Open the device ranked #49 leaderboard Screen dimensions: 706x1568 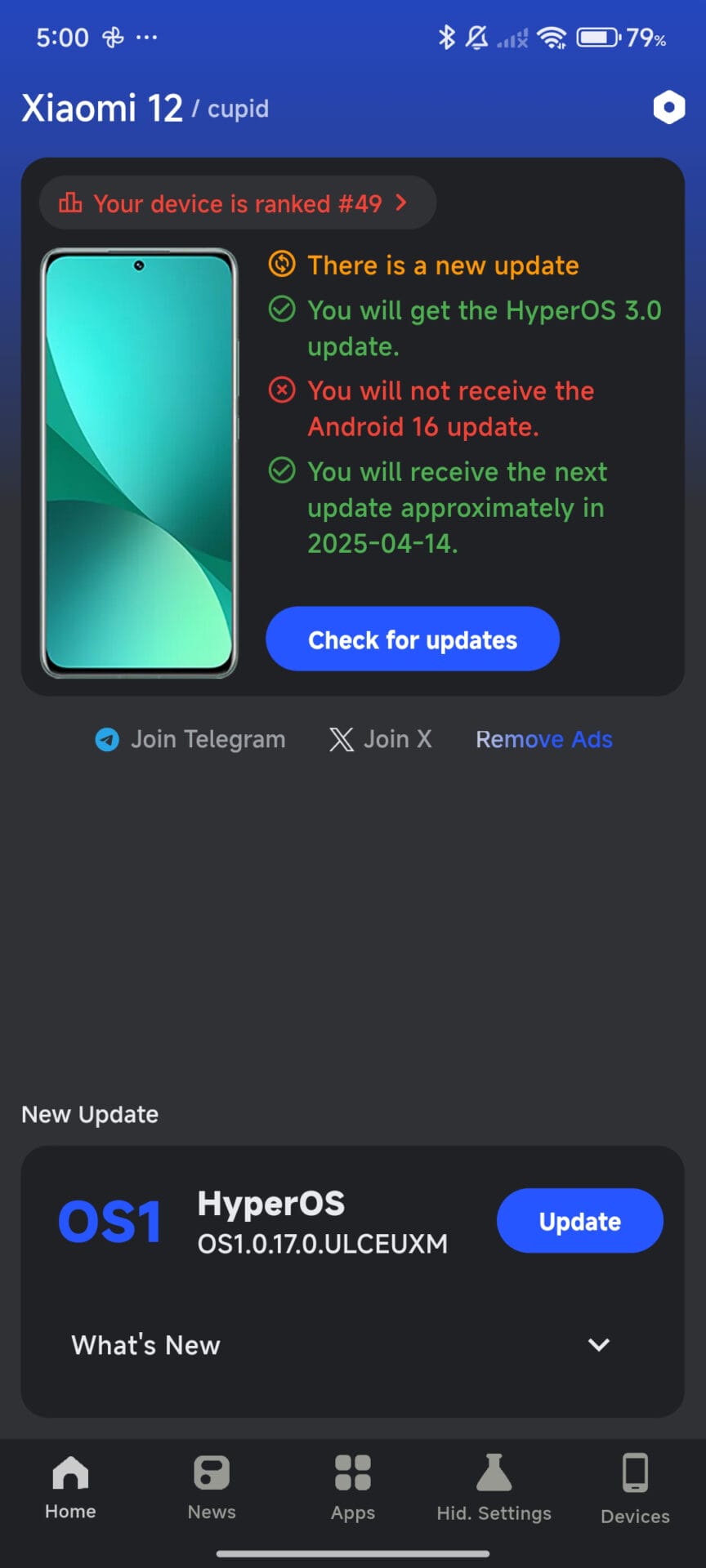237,203
